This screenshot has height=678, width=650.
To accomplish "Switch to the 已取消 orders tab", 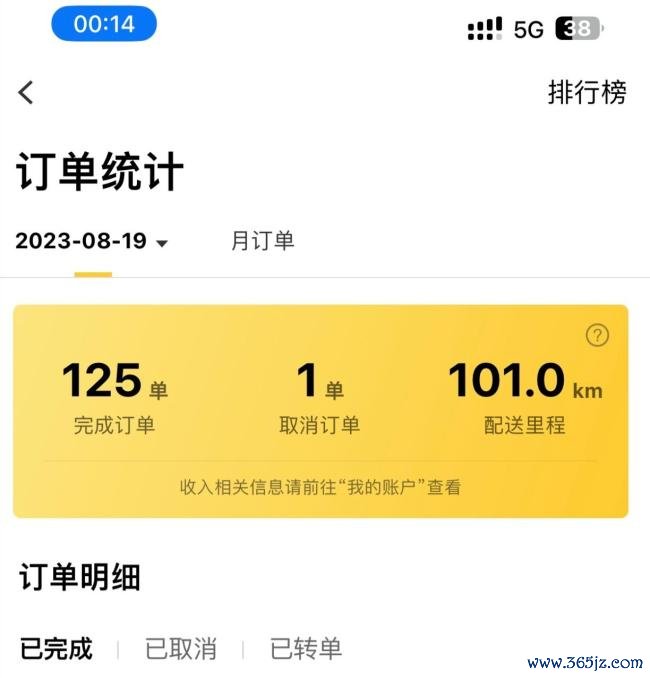I will (181, 648).
